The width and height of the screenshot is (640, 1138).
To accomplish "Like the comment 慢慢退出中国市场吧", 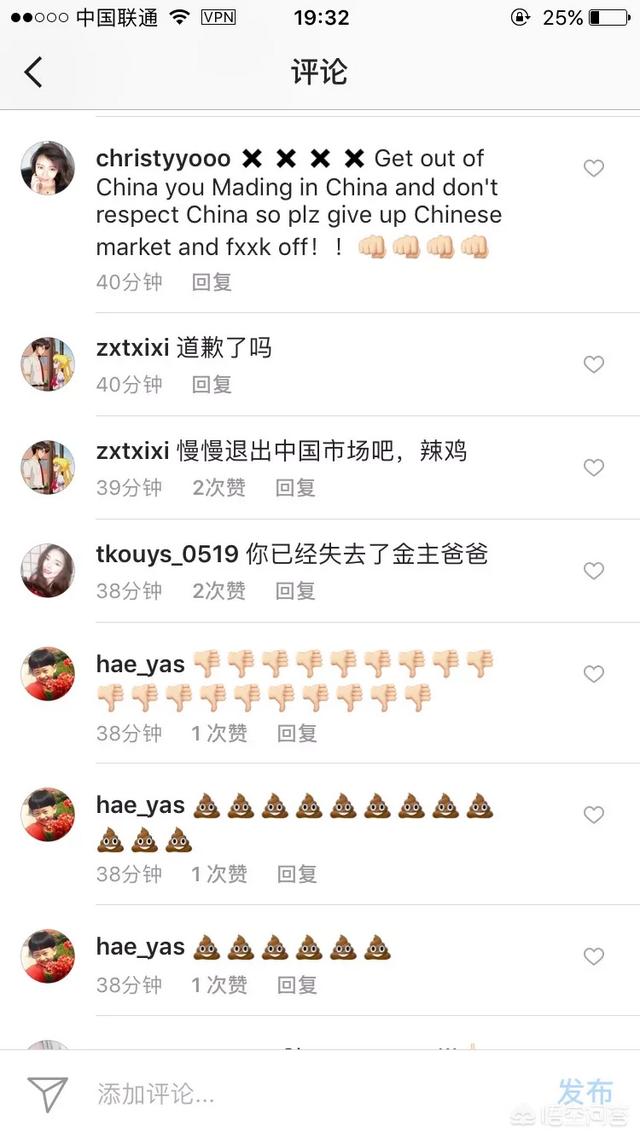I will click(594, 468).
